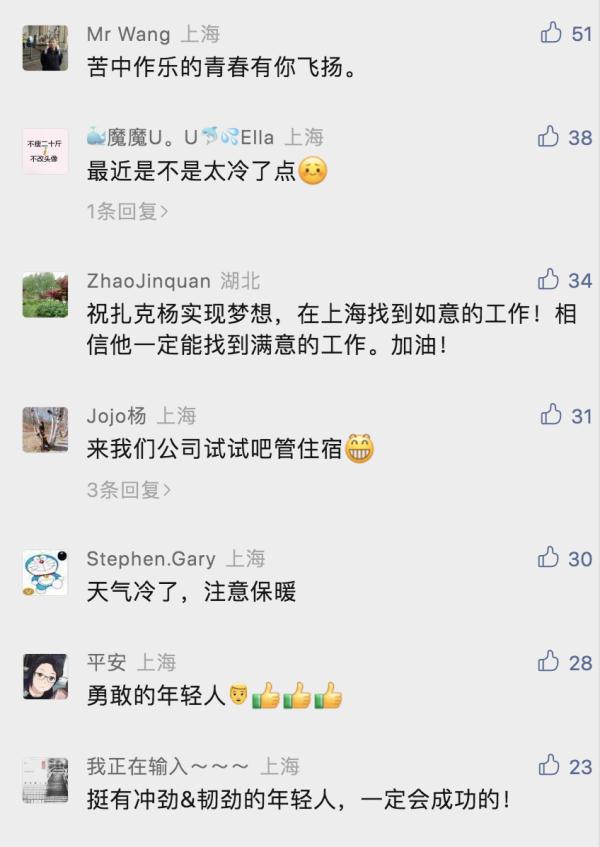Expand 1条回复 under Ella's comment
This screenshot has height=847, width=600.
coord(127,211)
